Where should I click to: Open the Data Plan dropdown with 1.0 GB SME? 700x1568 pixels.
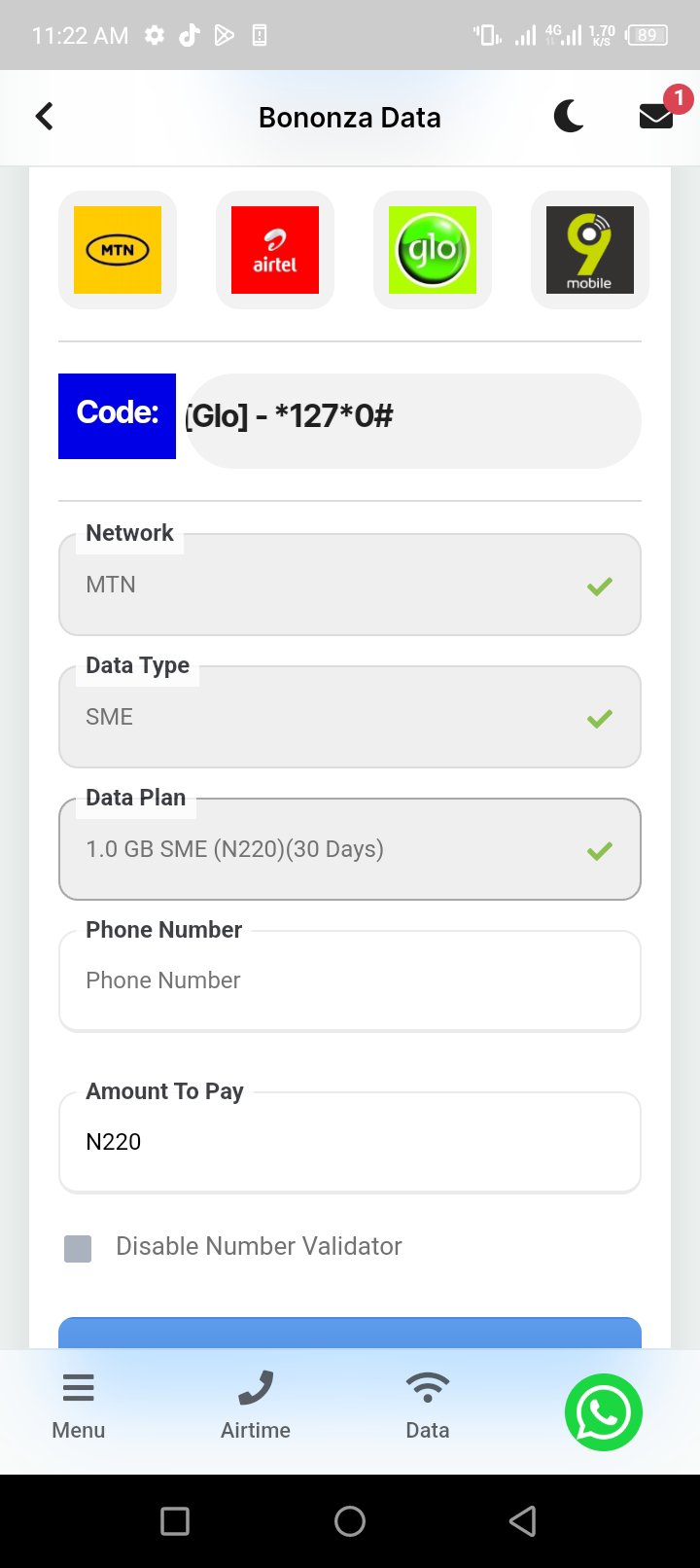point(350,848)
